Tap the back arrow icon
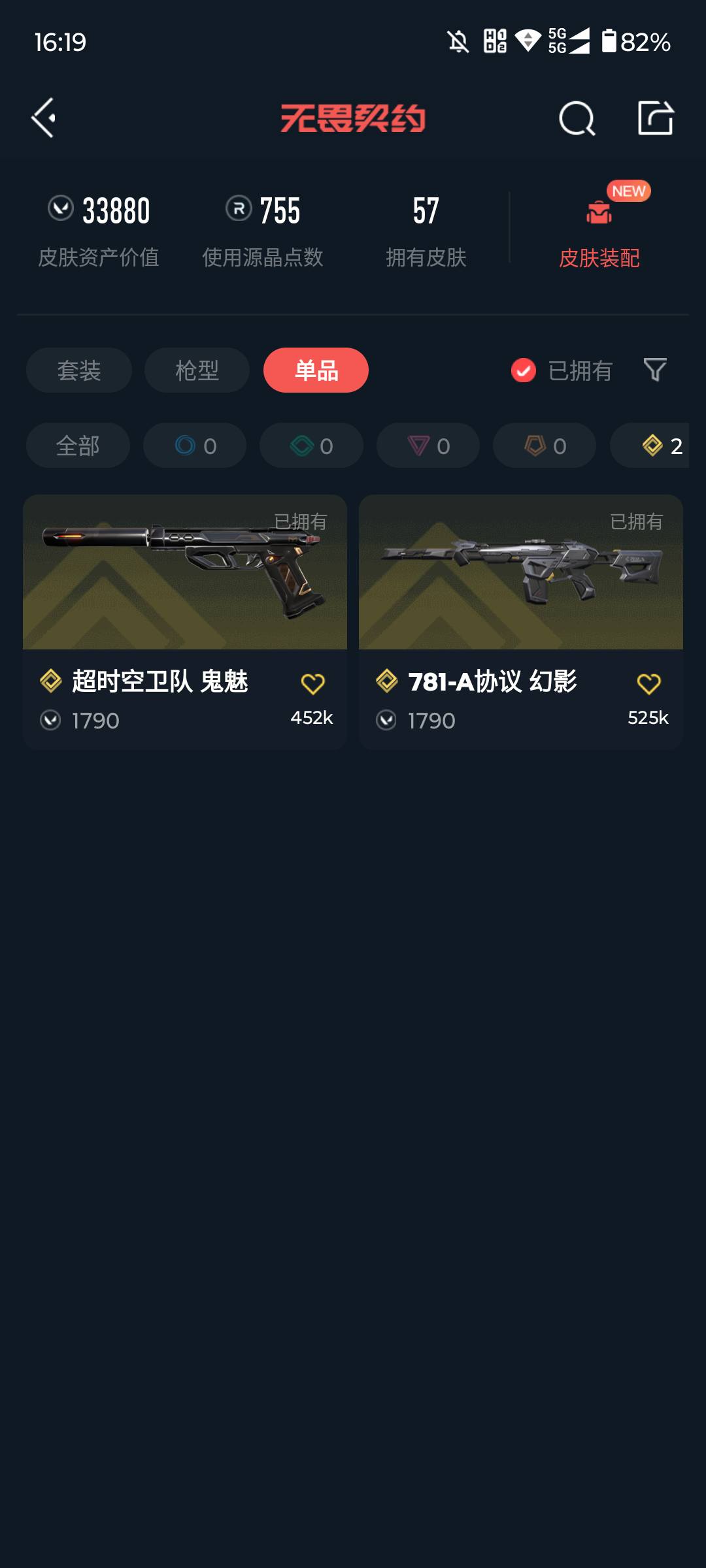Screen dimensions: 706x1568 pos(43,120)
